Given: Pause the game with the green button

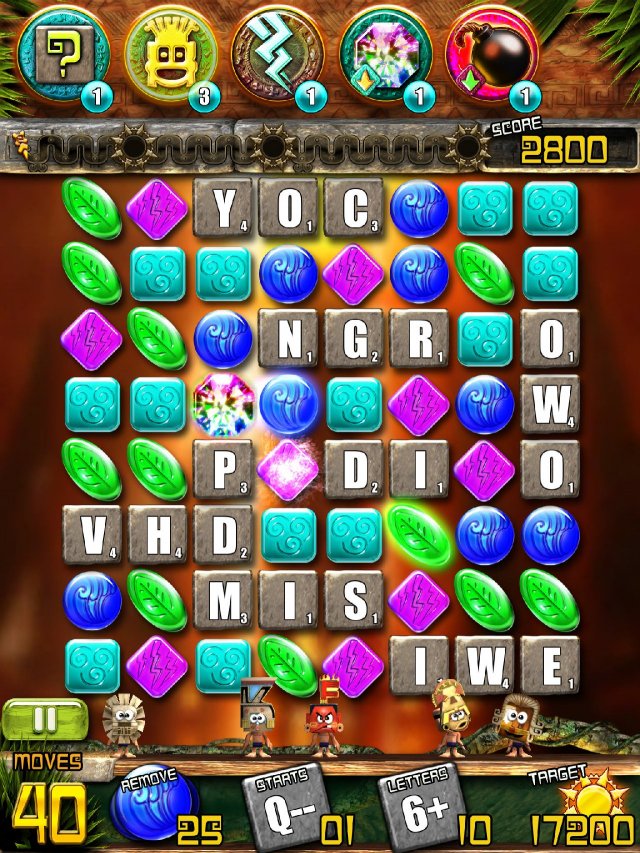Looking at the screenshot, I should point(44,720).
